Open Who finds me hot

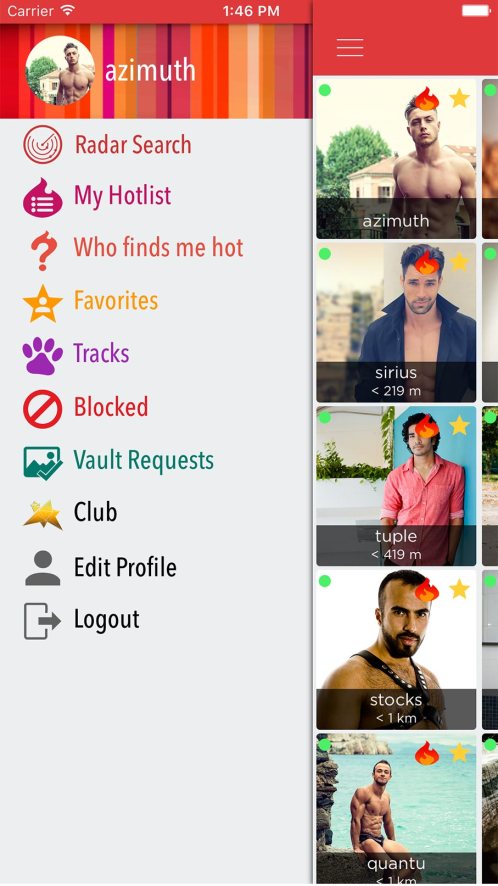(133, 248)
